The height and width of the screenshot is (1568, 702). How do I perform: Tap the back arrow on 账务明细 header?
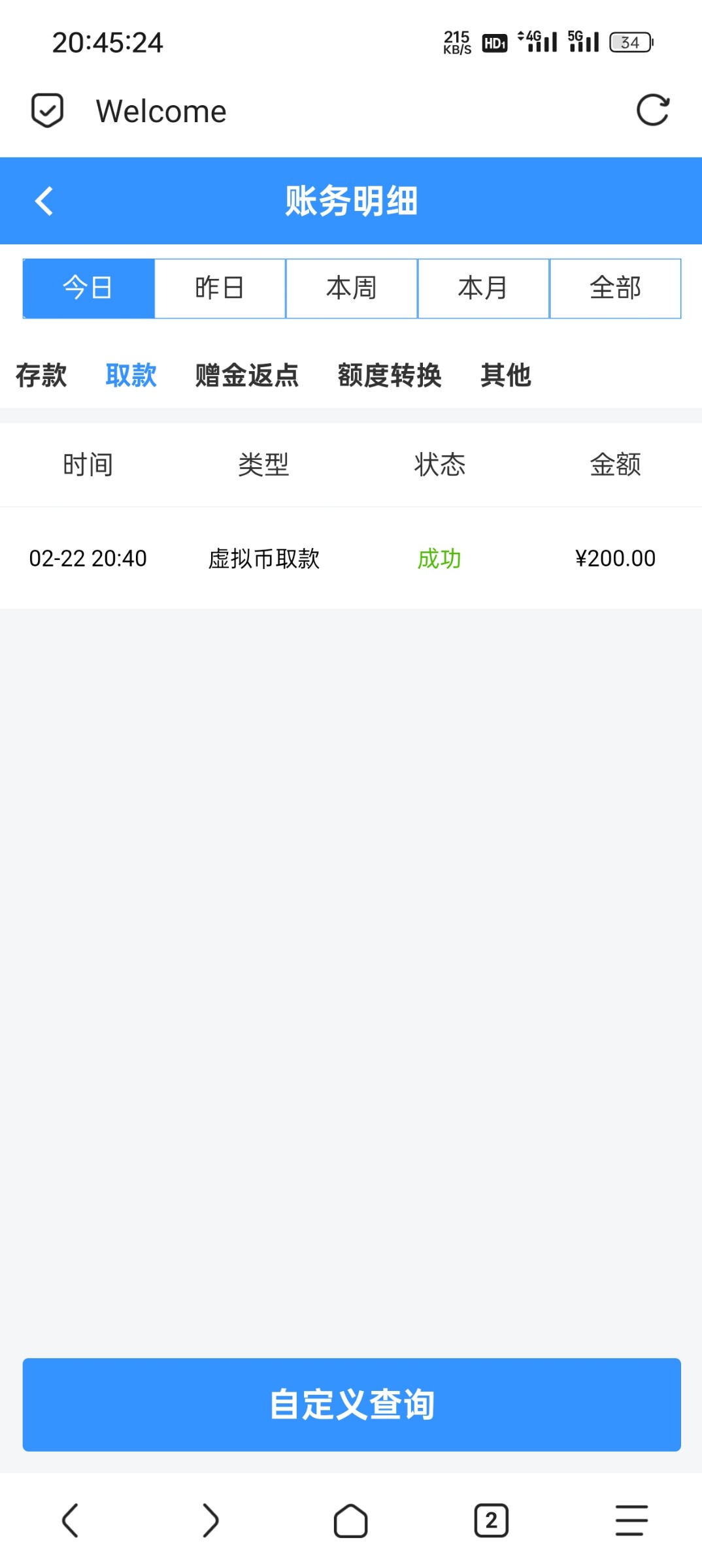[44, 201]
